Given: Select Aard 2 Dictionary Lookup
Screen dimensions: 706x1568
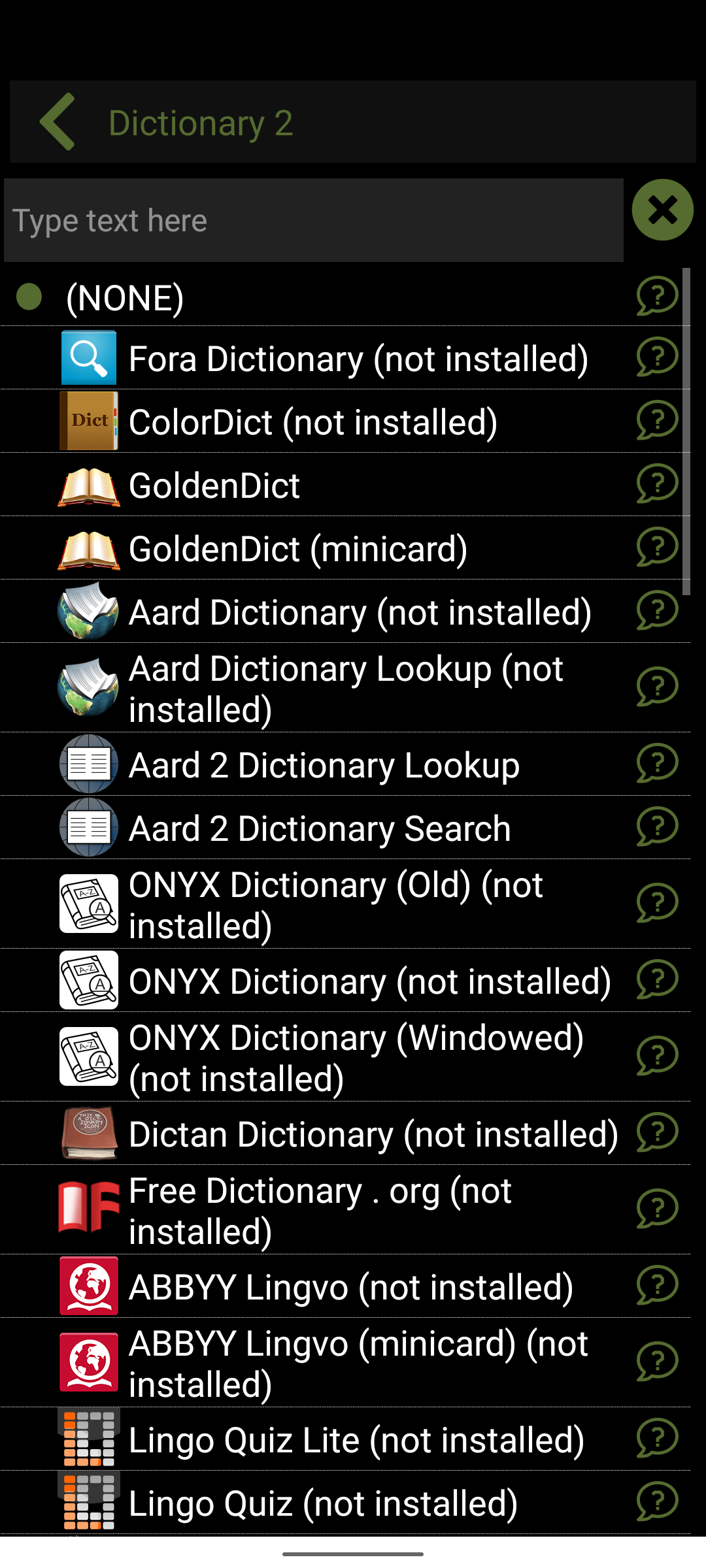Looking at the screenshot, I should (324, 765).
